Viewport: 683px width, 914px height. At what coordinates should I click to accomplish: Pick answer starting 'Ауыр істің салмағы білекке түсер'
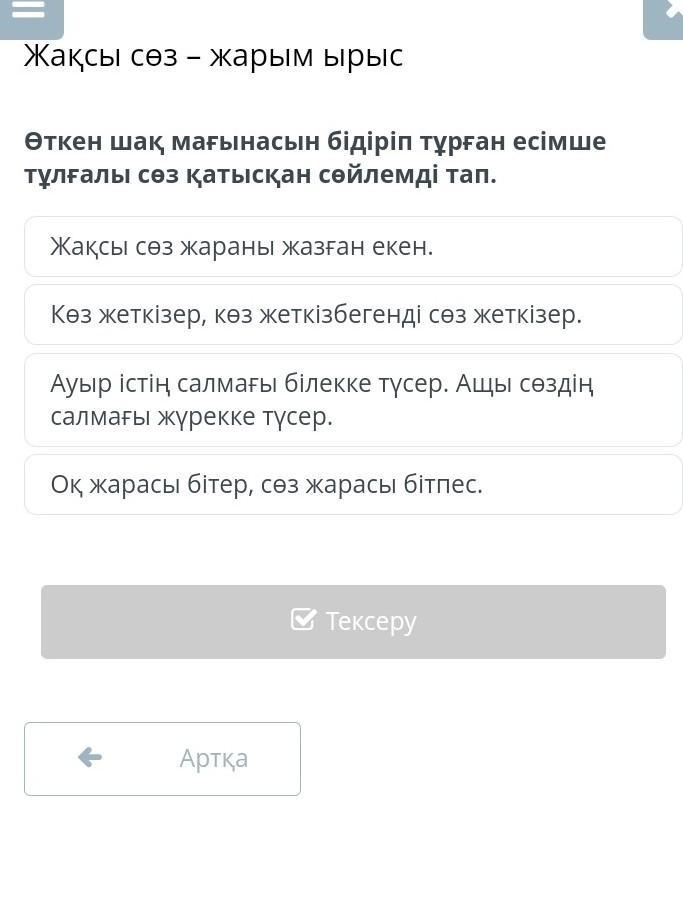pos(353,399)
